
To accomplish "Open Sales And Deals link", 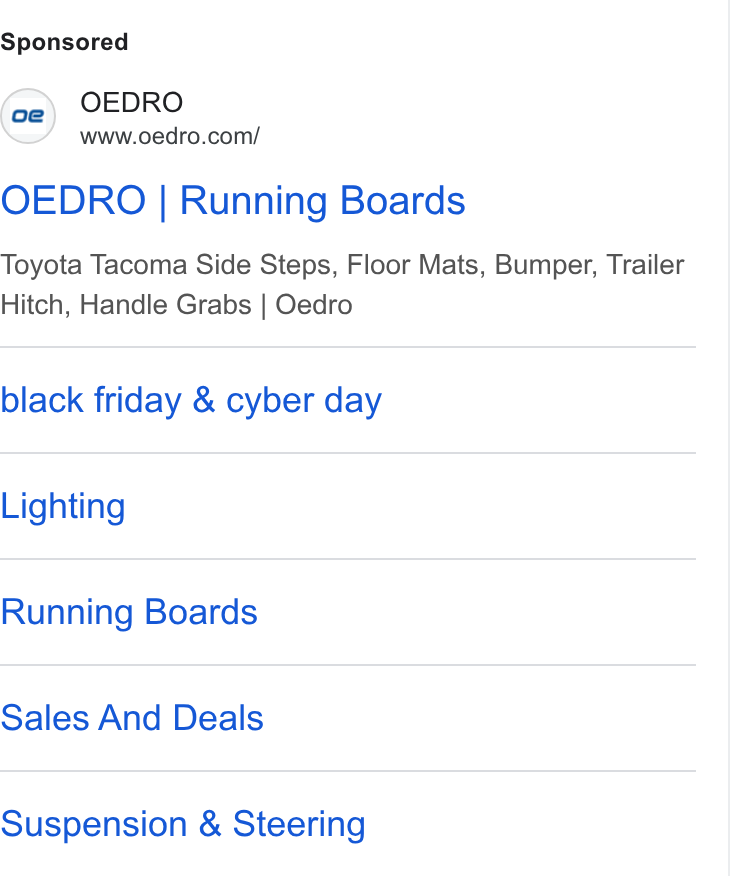I will [x=132, y=718].
